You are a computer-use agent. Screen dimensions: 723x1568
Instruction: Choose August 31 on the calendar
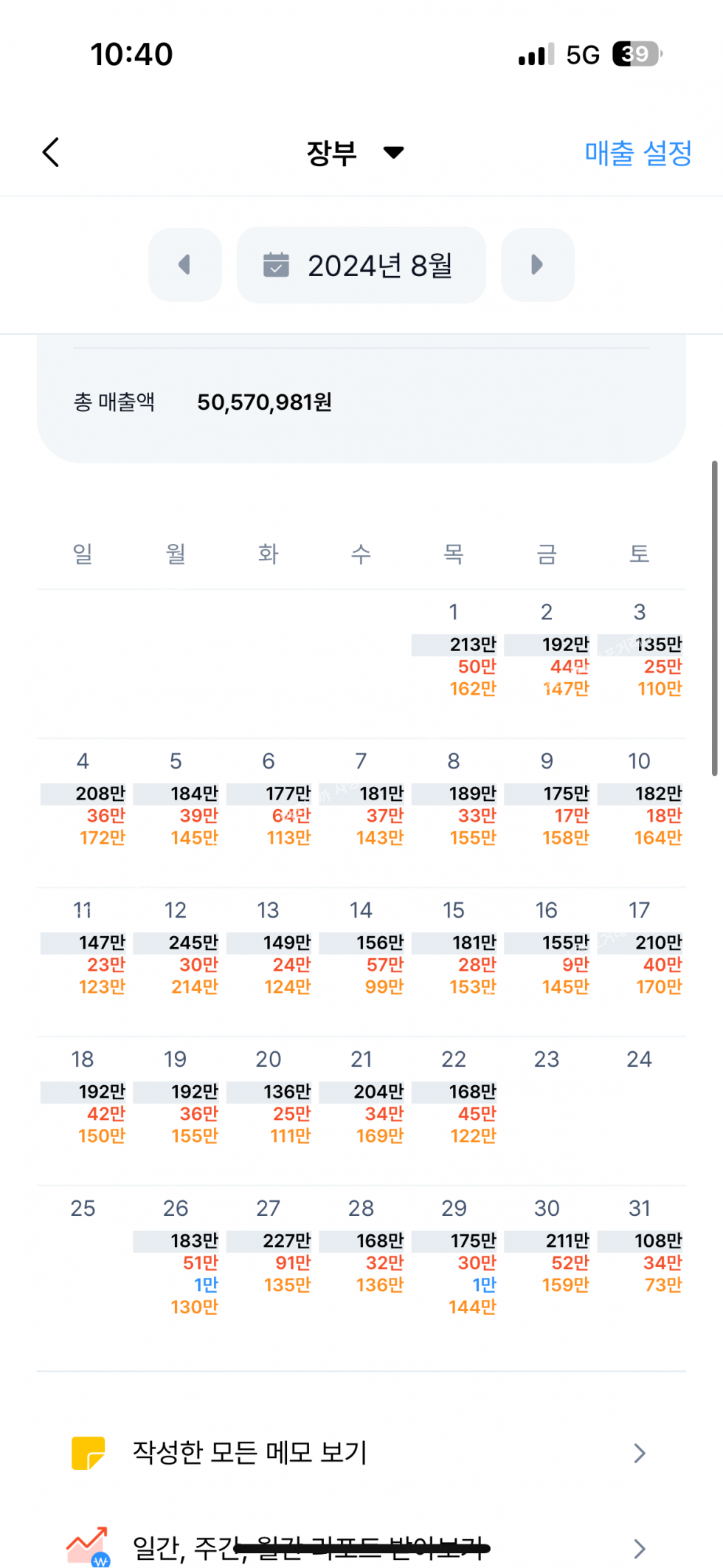(x=640, y=1248)
